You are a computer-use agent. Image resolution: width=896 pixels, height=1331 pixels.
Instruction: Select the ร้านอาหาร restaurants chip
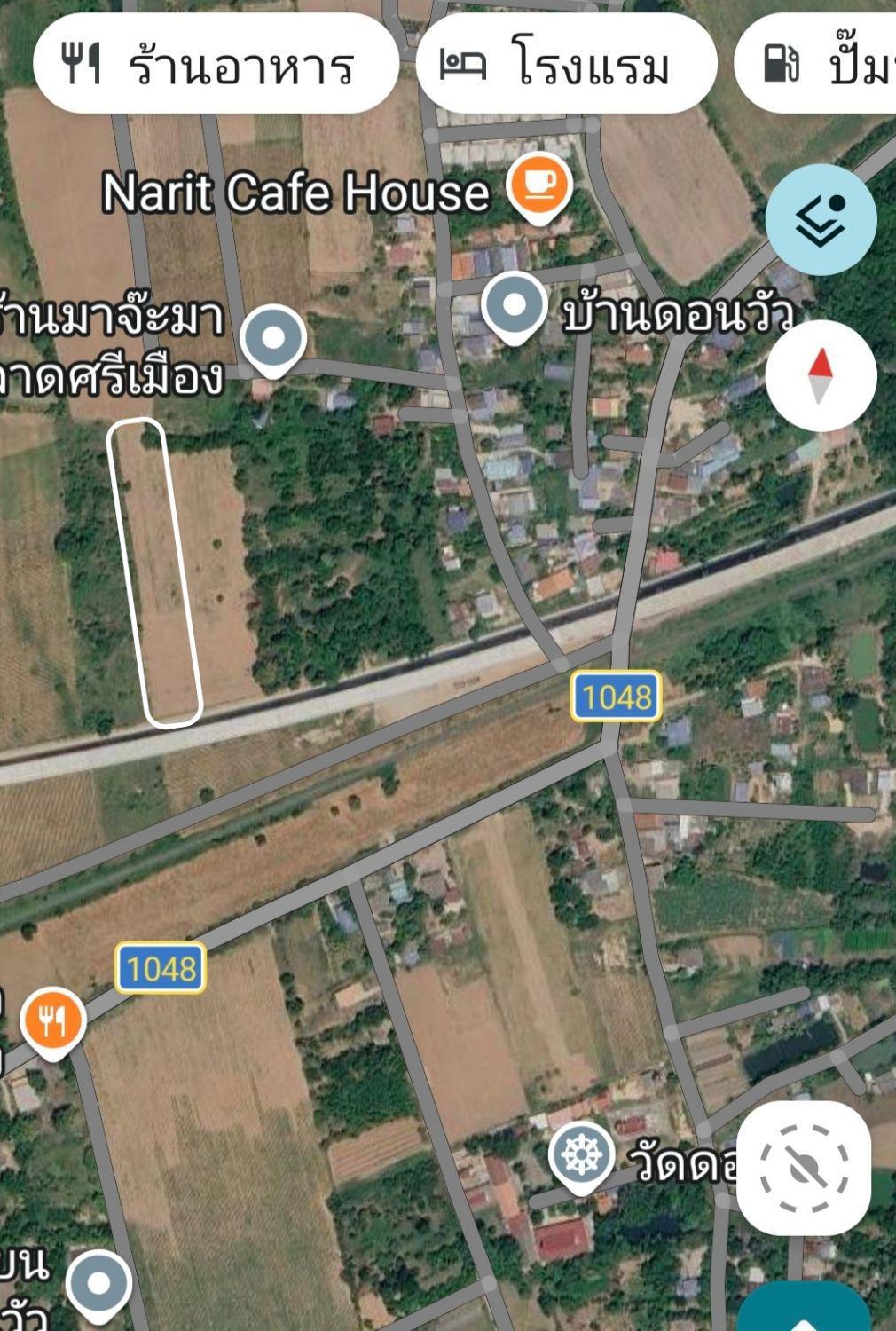(216, 64)
